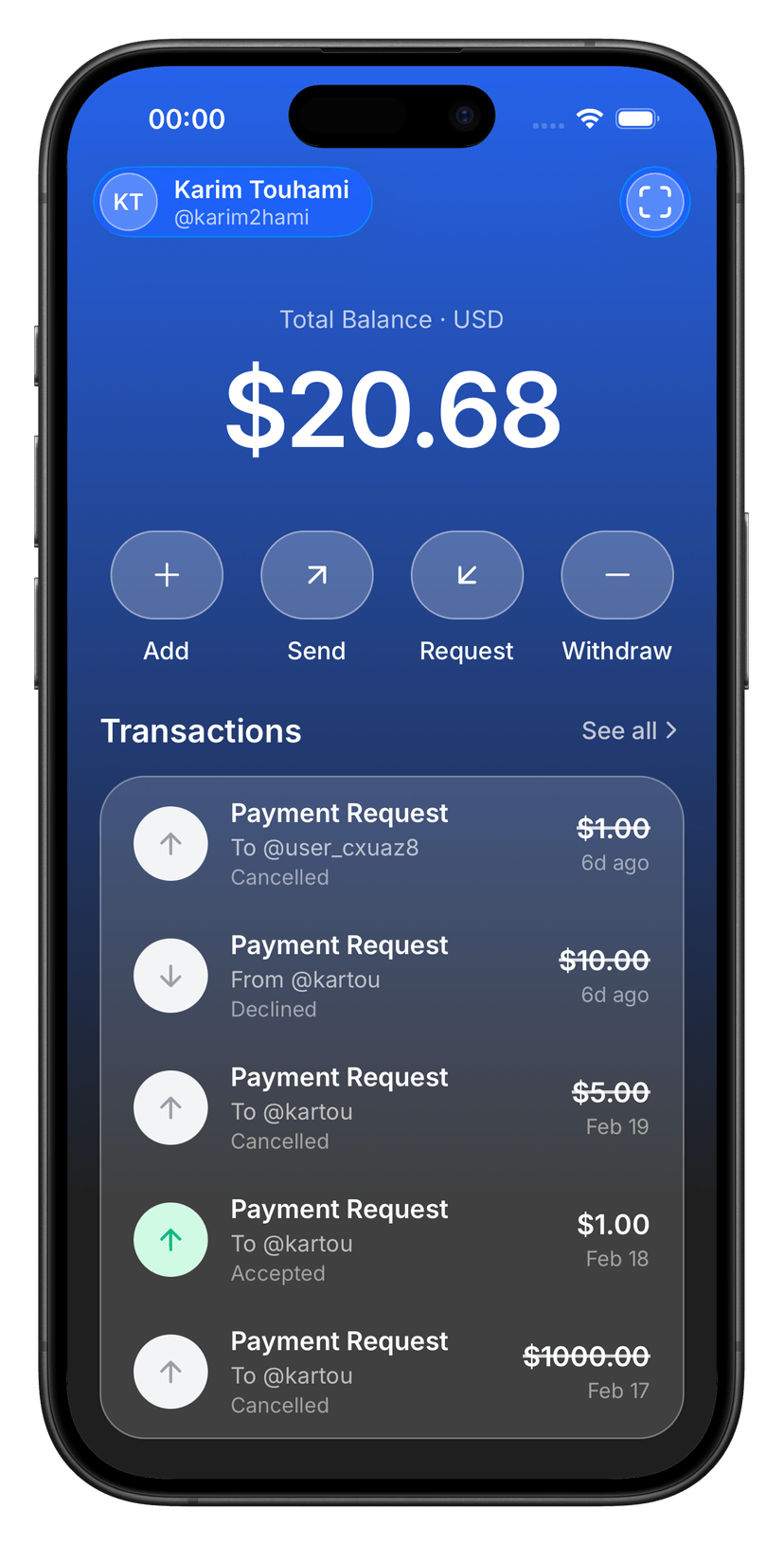
Task: Withdraw funds from the balance
Action: (x=616, y=575)
